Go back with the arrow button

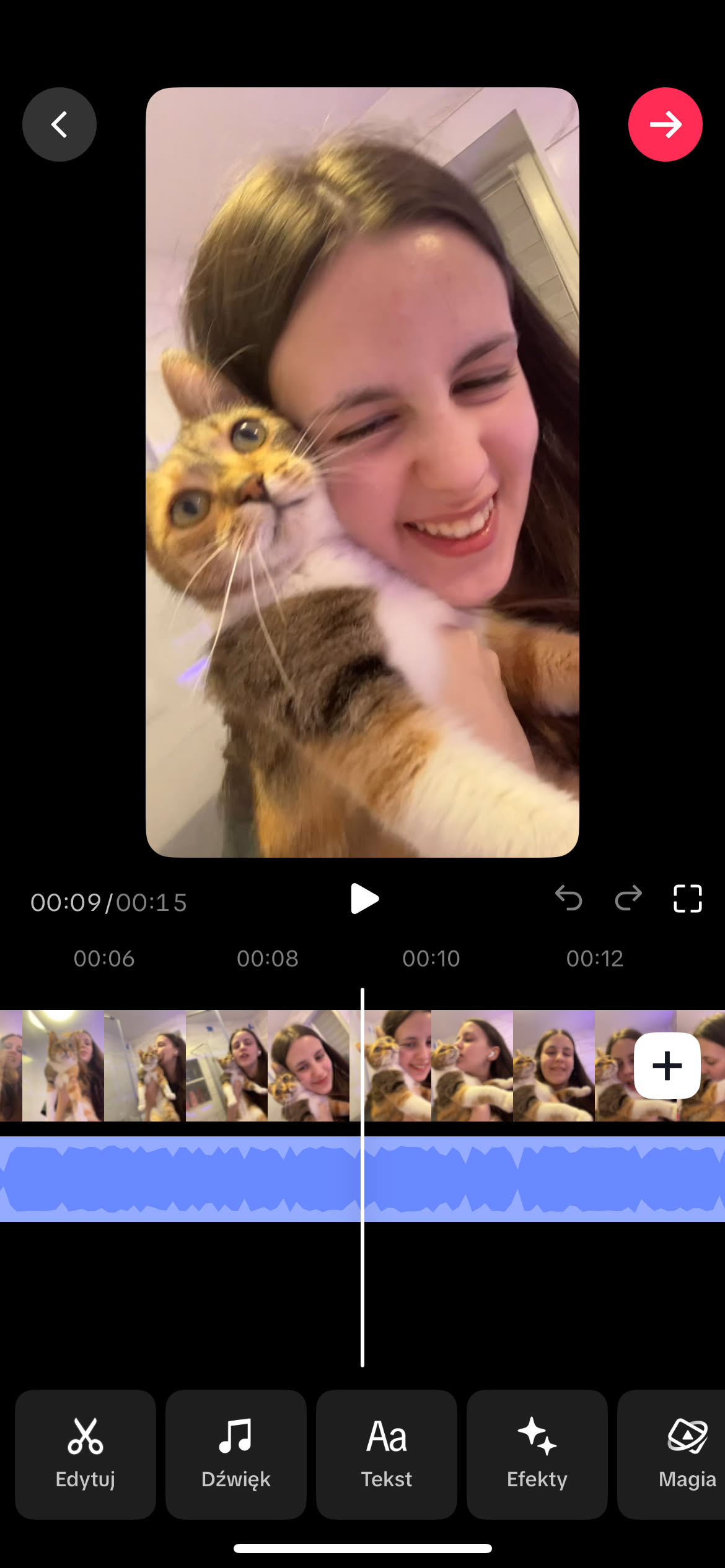[59, 124]
